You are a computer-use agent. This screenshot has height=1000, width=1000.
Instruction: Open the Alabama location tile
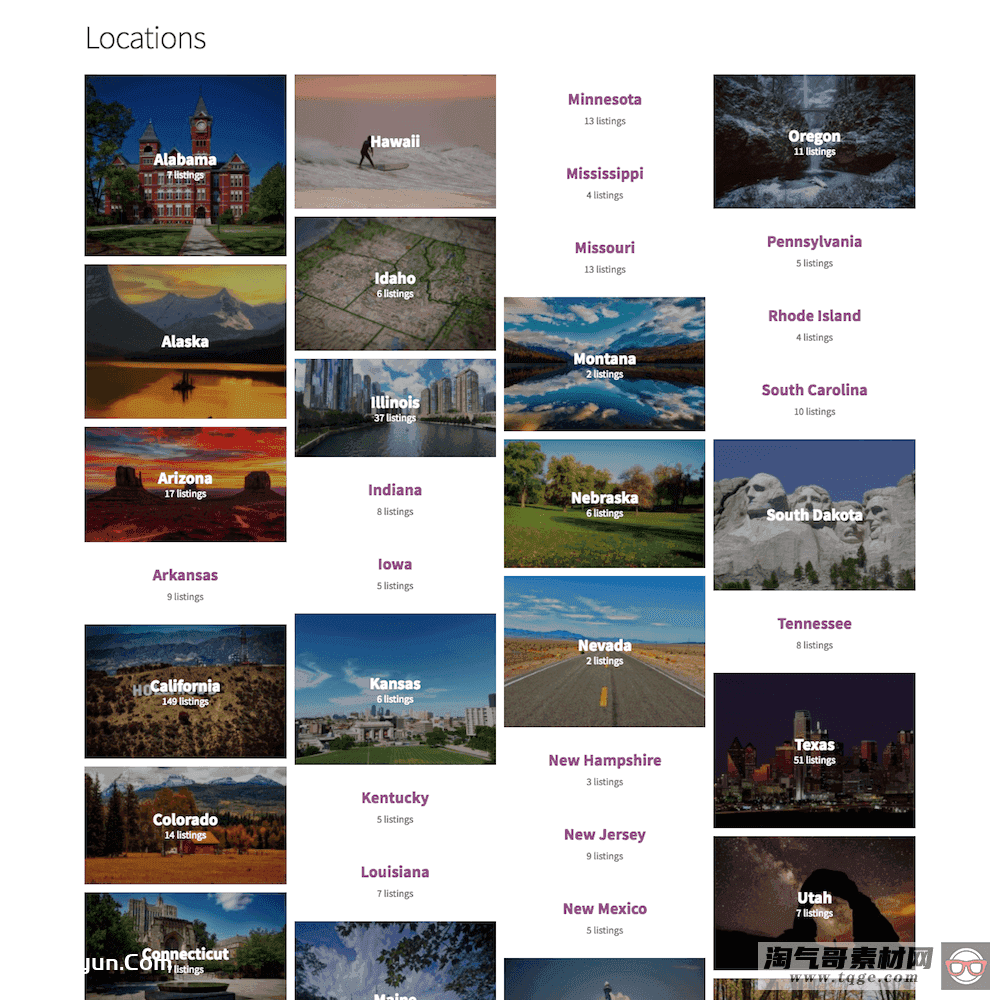tap(185, 165)
